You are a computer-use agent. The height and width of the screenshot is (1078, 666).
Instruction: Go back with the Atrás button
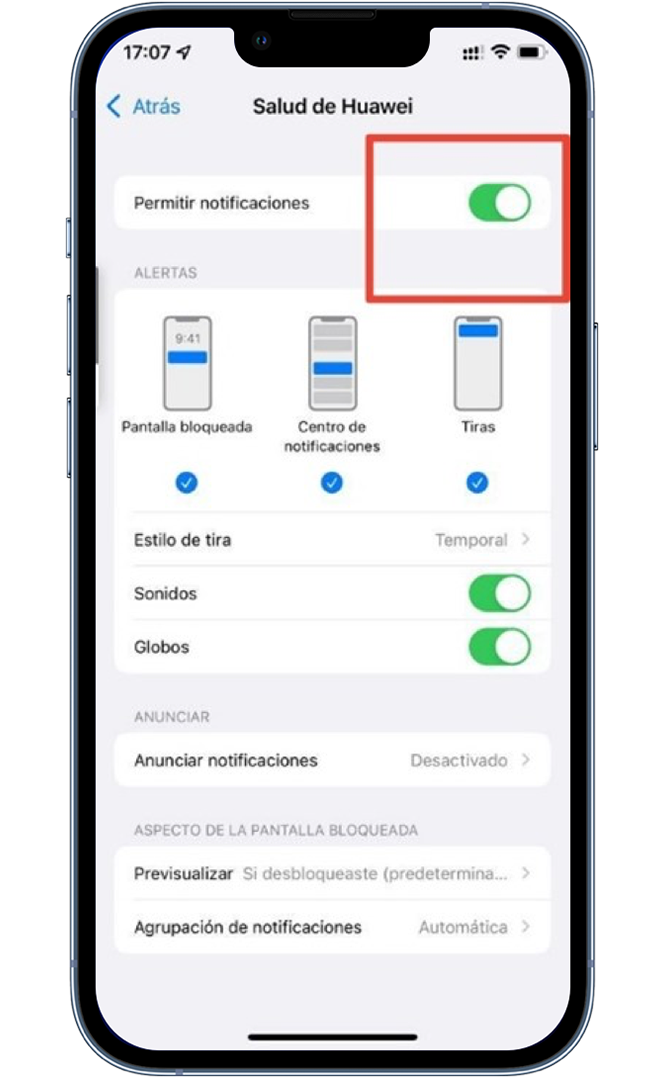pyautogui.click(x=144, y=107)
